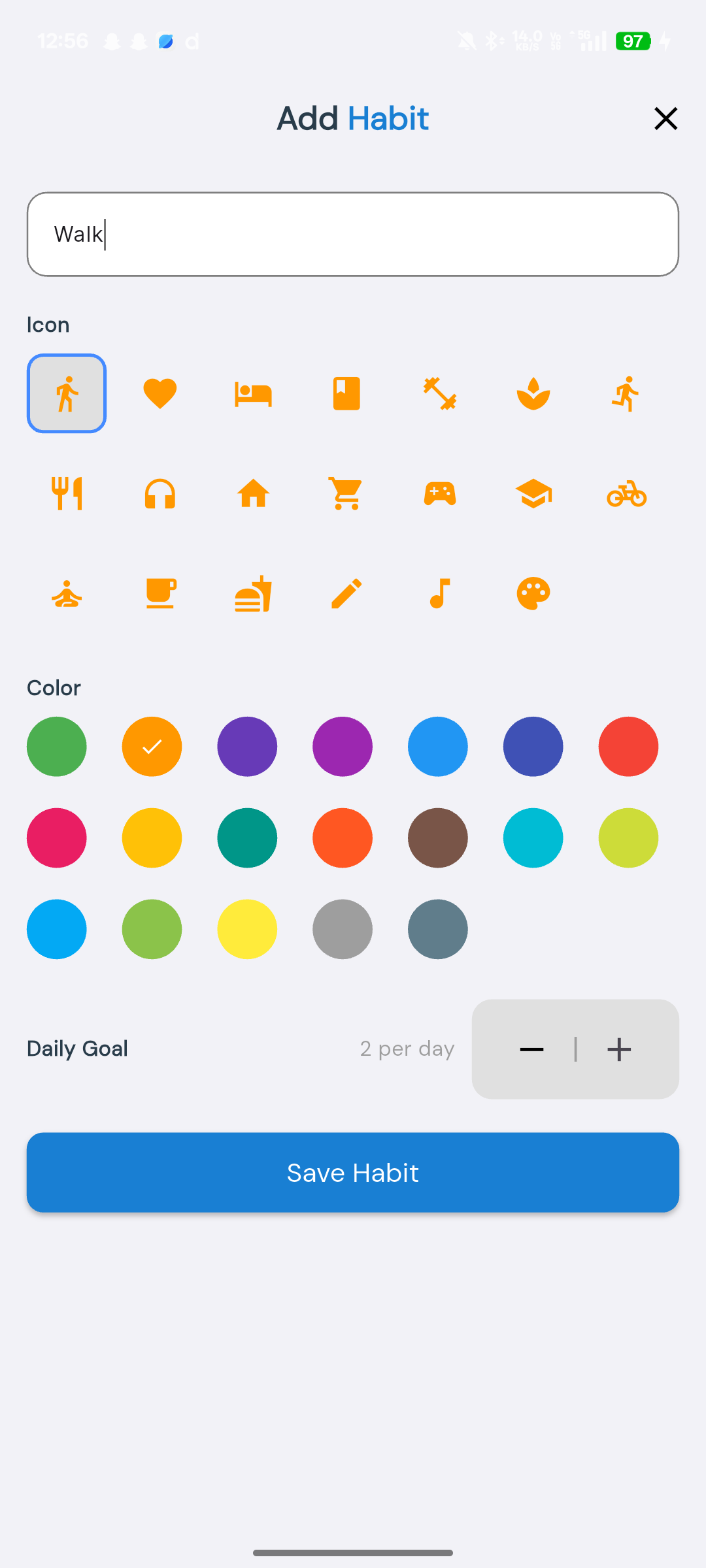Screen dimensions: 706x1568
Task: Pick the coffee cup icon
Action: click(x=160, y=593)
